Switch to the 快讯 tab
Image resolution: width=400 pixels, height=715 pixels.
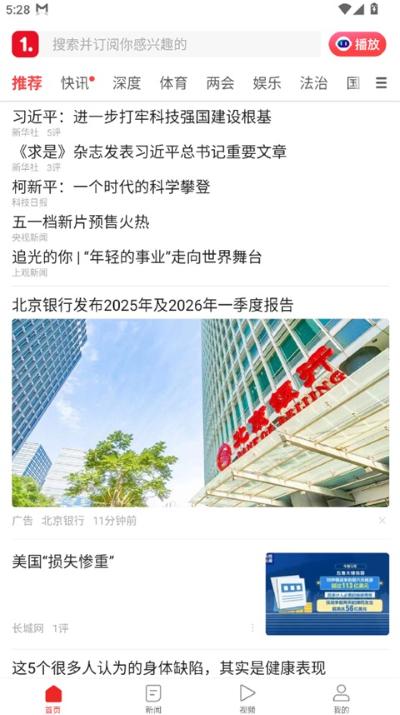point(77,83)
